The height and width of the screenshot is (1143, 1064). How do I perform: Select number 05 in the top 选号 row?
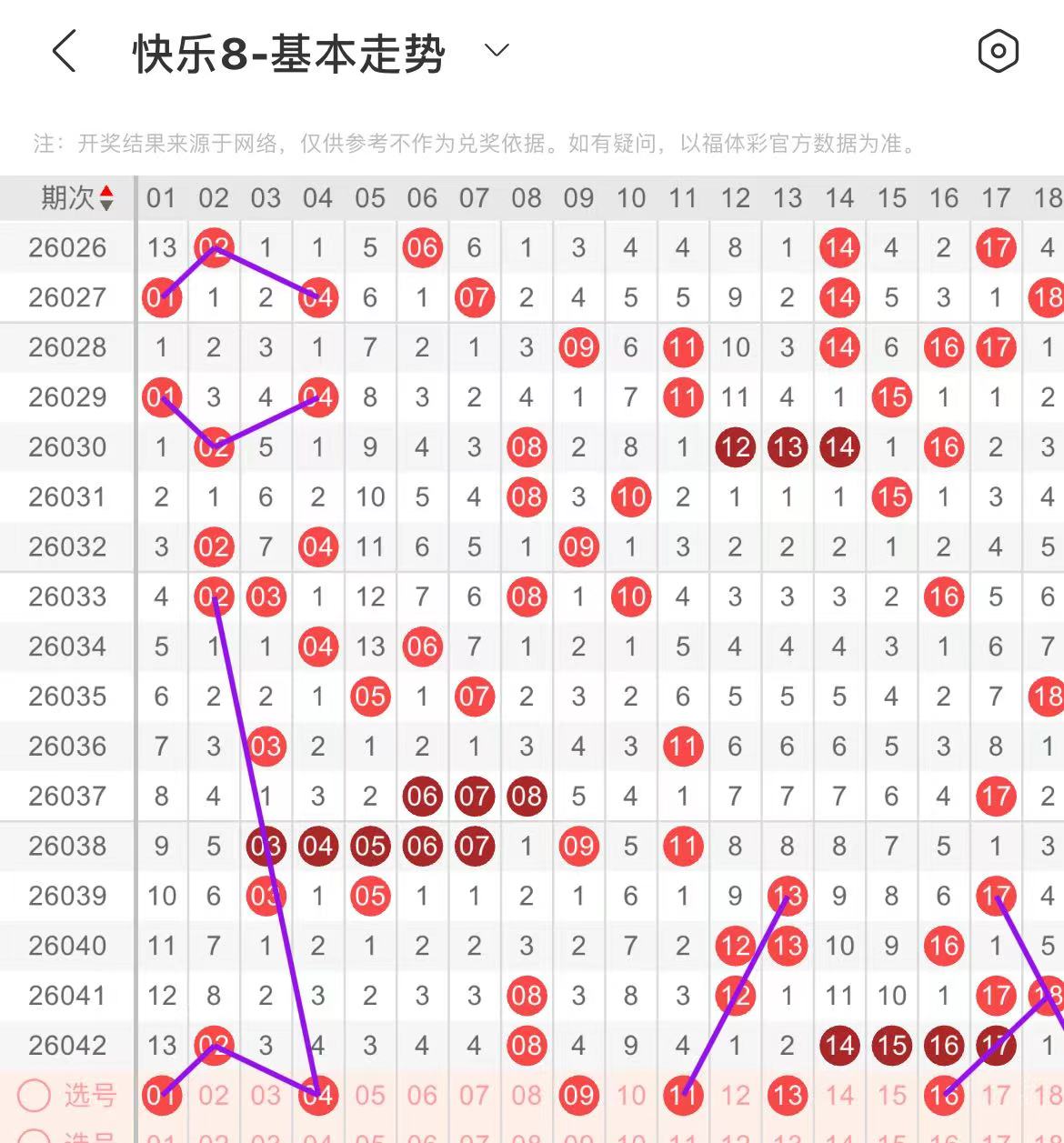[370, 1096]
